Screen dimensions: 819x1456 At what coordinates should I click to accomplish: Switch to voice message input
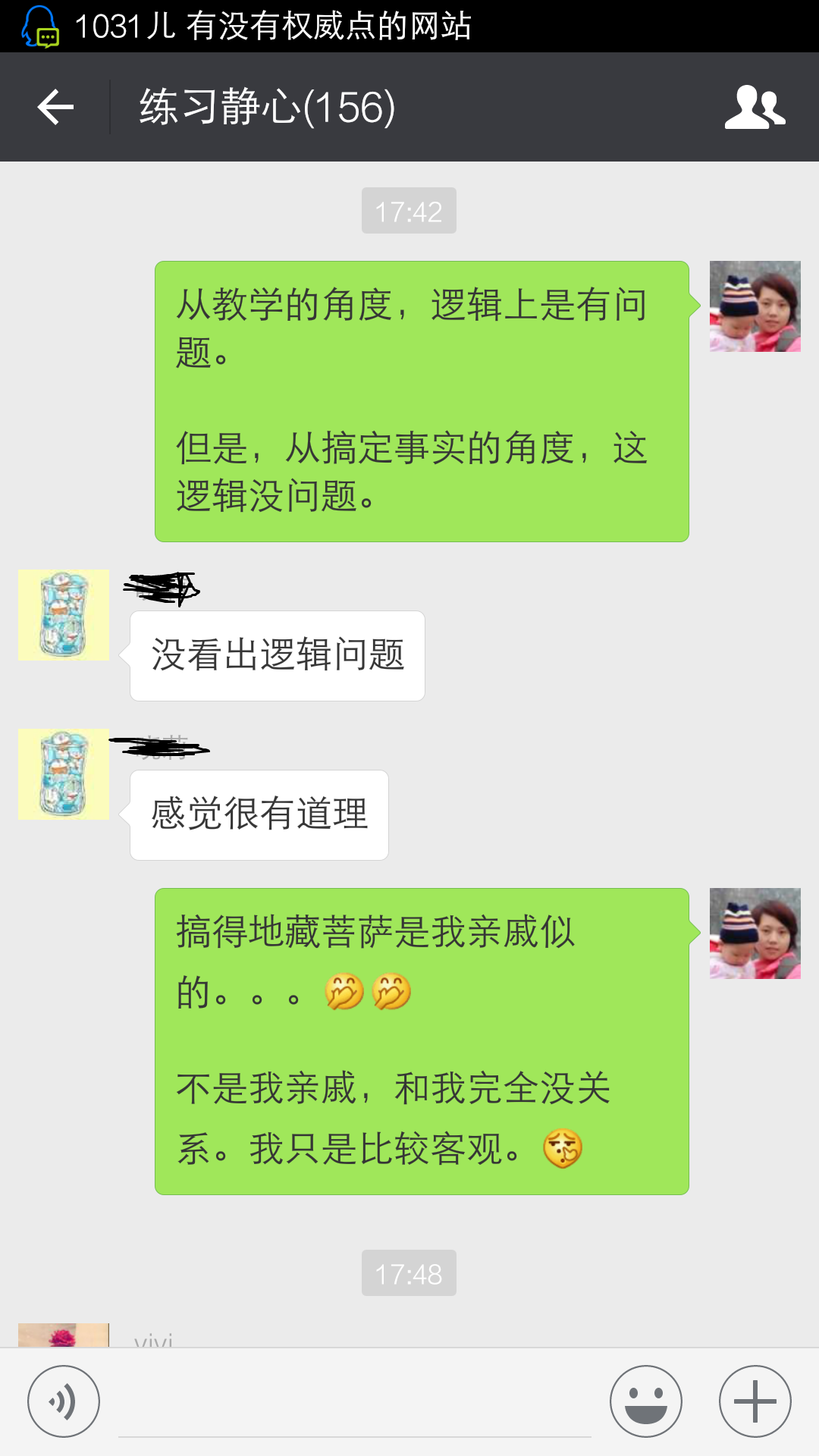click(64, 1401)
